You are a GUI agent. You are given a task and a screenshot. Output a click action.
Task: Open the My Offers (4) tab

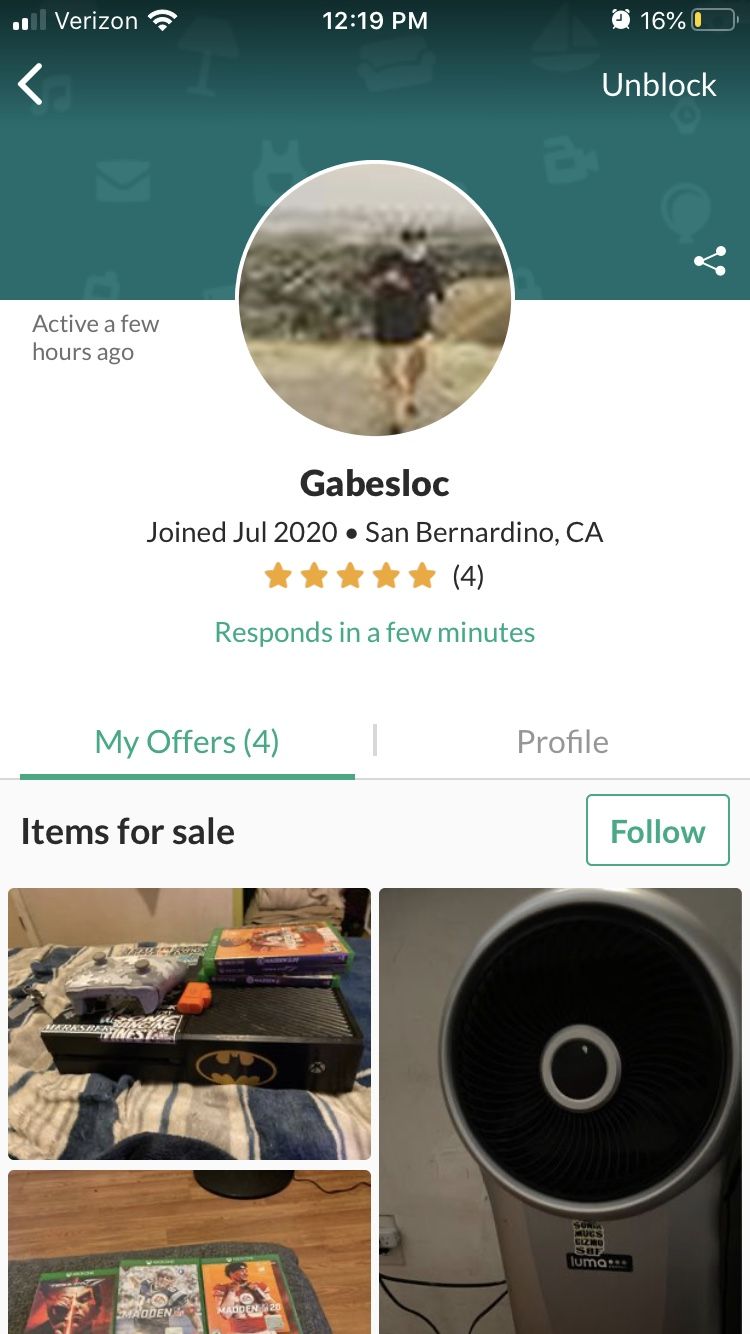pos(186,741)
